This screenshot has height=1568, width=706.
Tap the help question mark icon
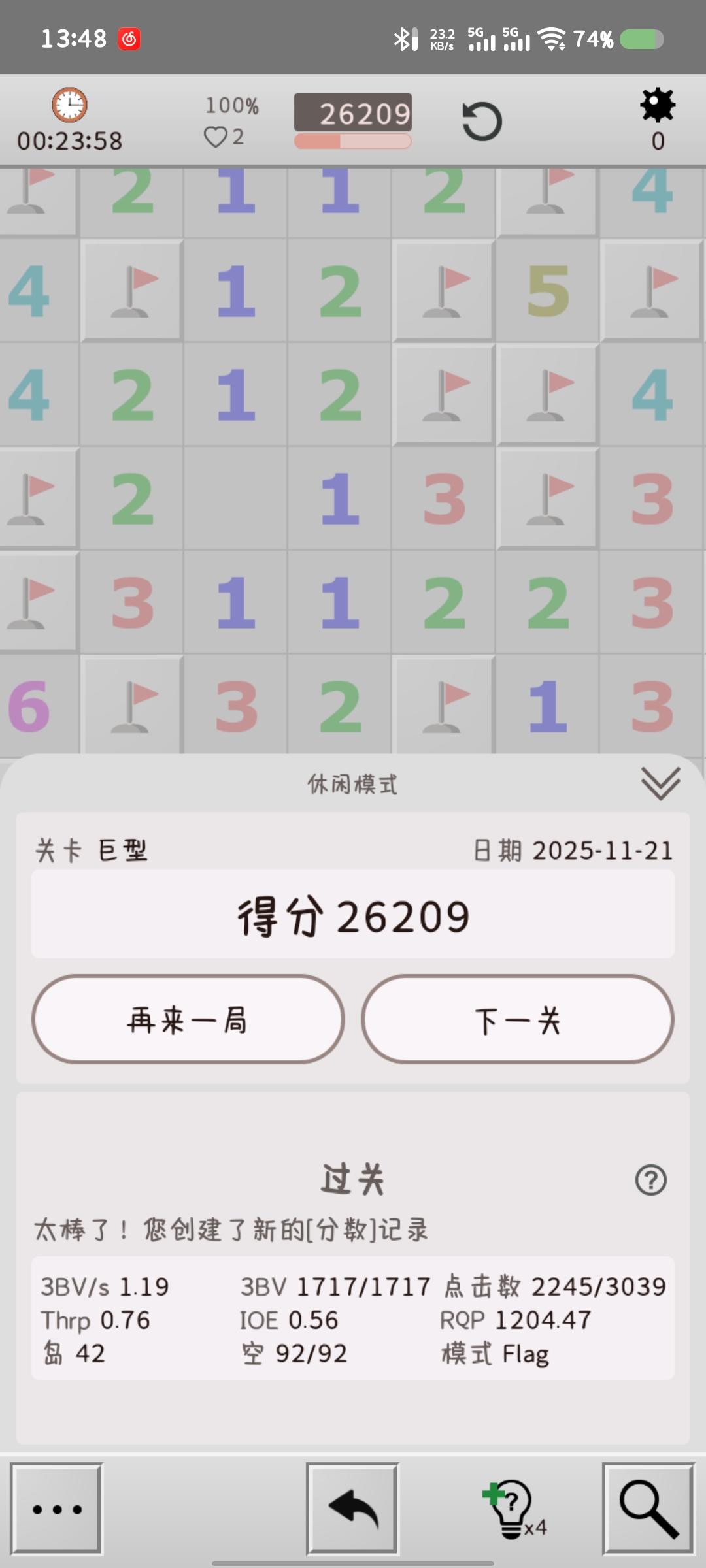(649, 1180)
